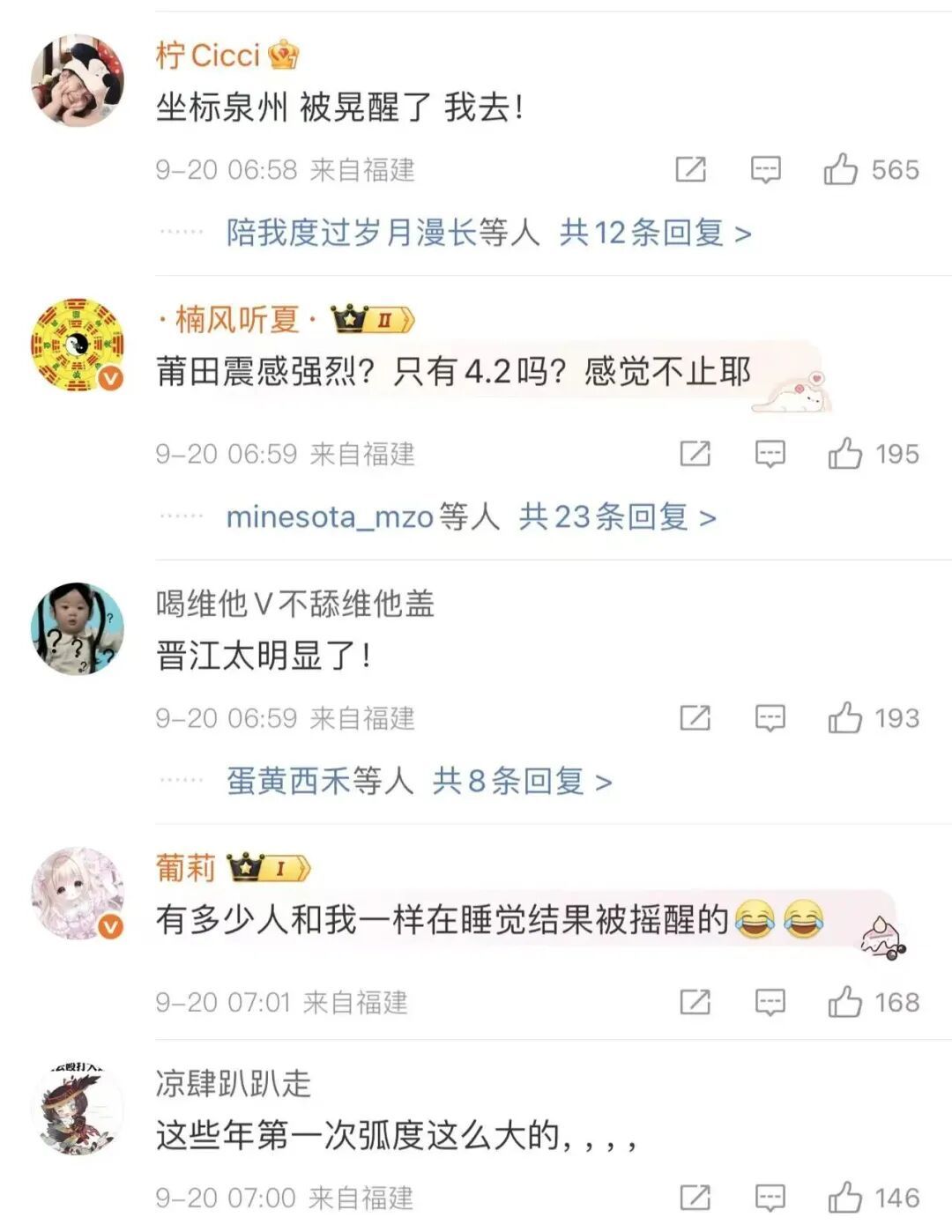
Task: Open 柠Cicci's profile avatar
Action: (78, 81)
